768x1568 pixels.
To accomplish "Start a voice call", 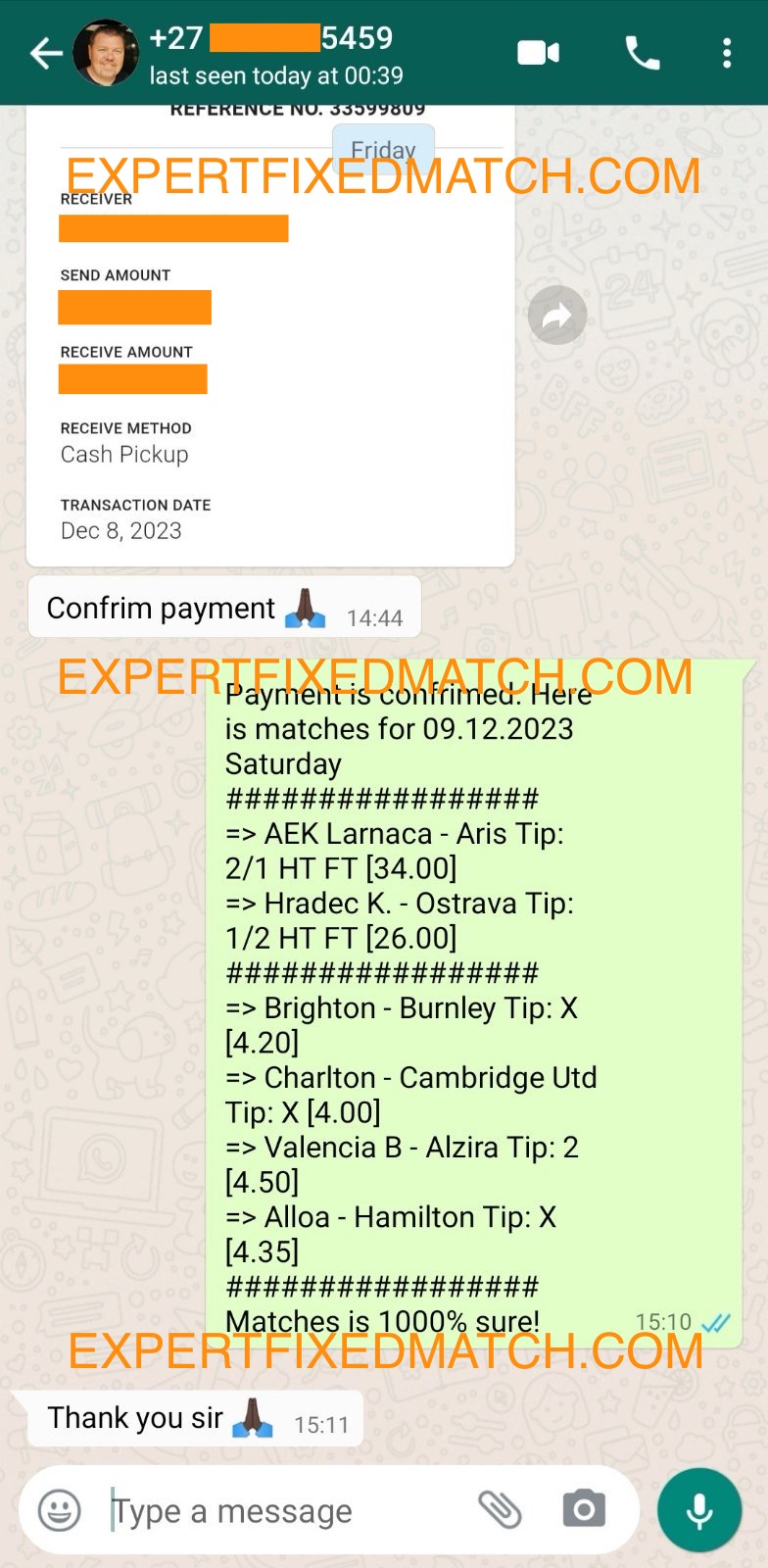I will click(642, 53).
